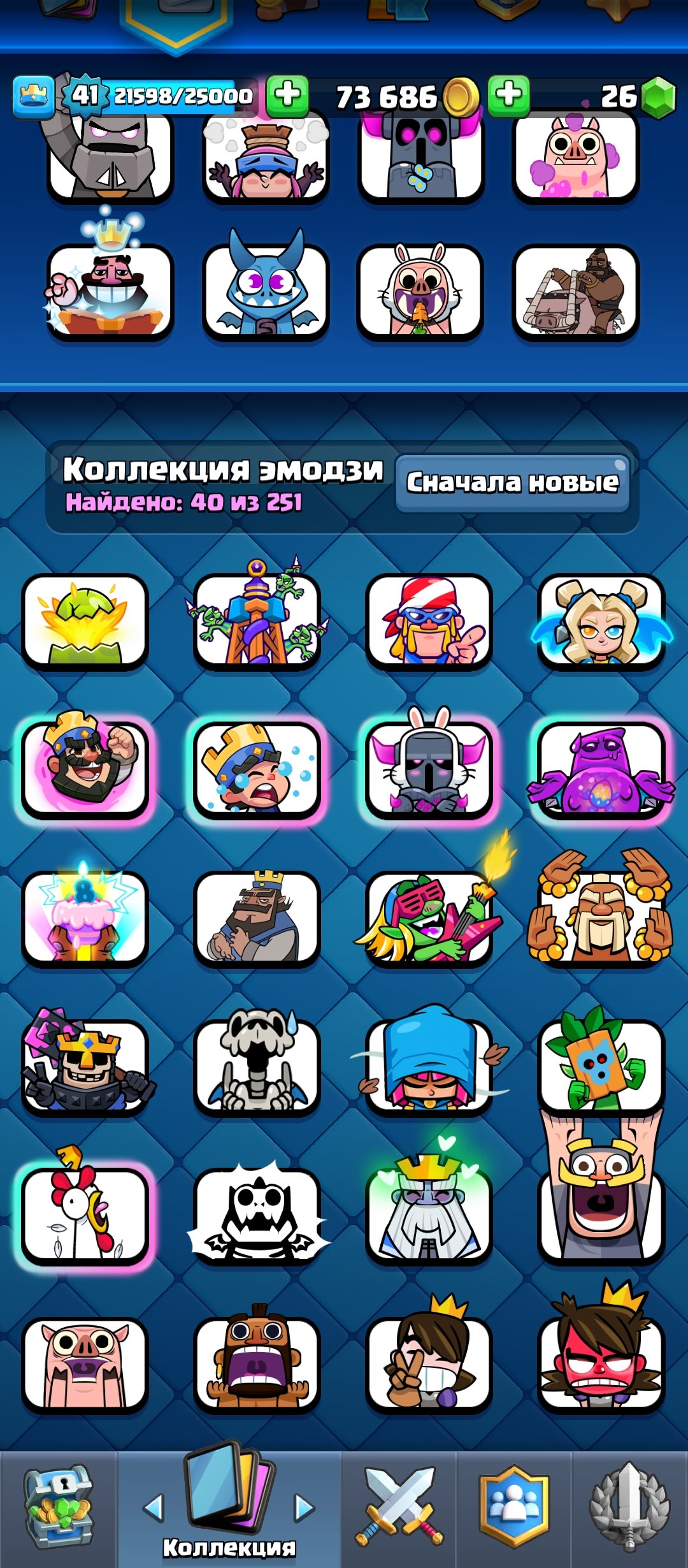Viewport: 688px width, 1568px height.
Task: Open the shop chest tab
Action: (59, 1509)
